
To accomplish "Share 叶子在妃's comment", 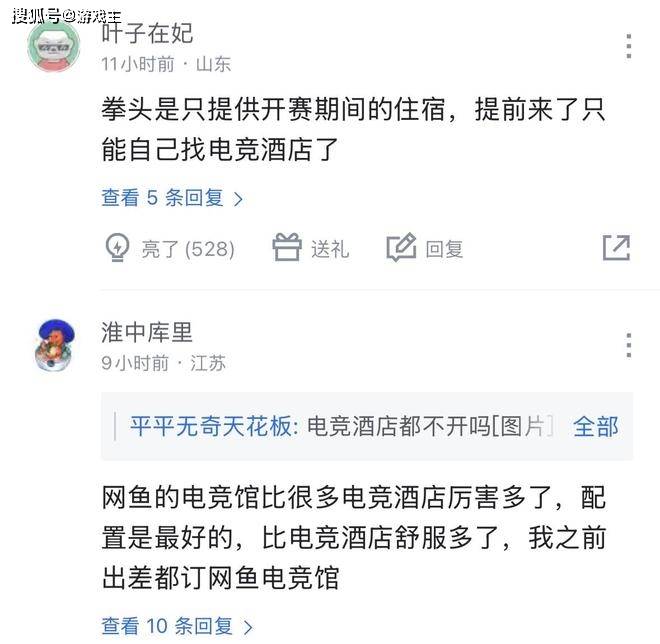I will tap(616, 248).
